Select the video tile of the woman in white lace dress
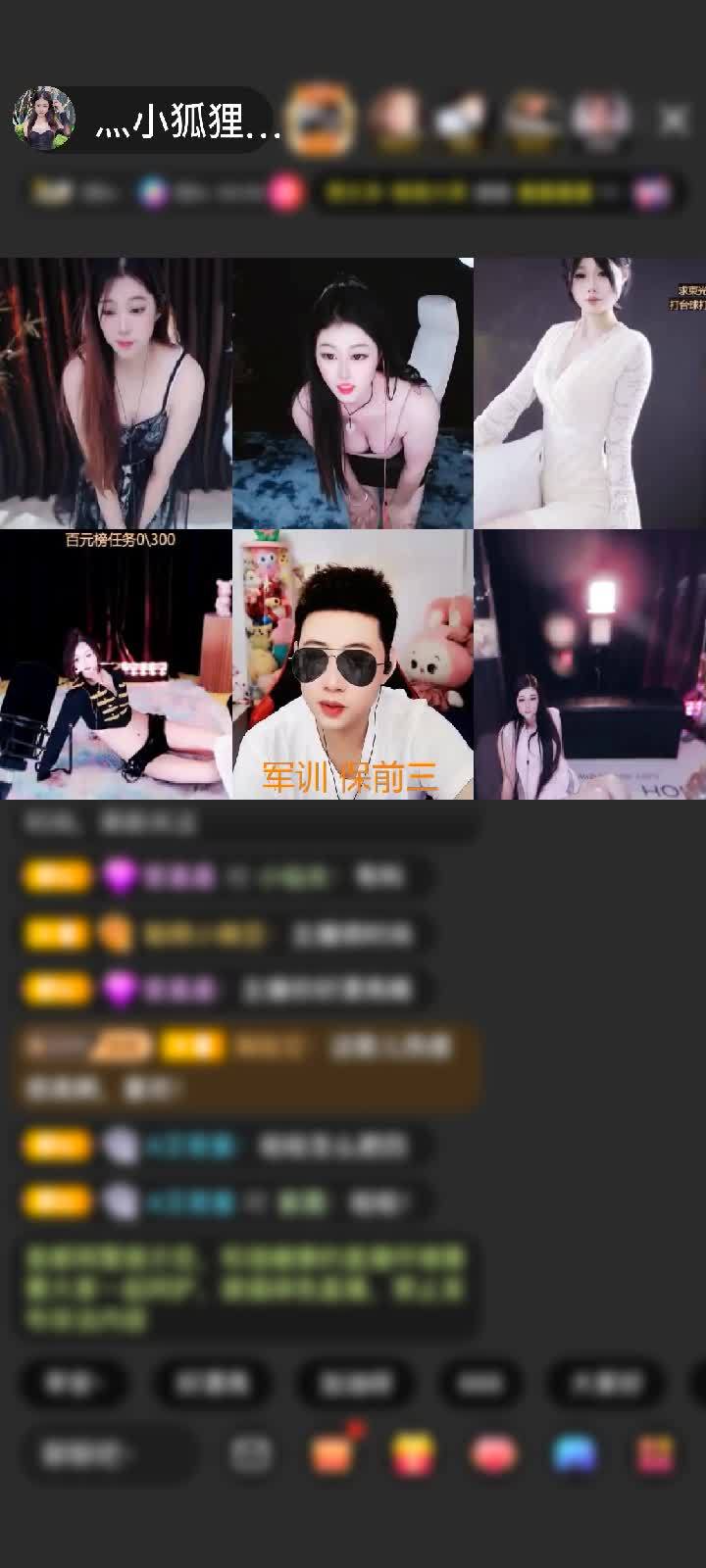The image size is (706, 1568). point(589,393)
